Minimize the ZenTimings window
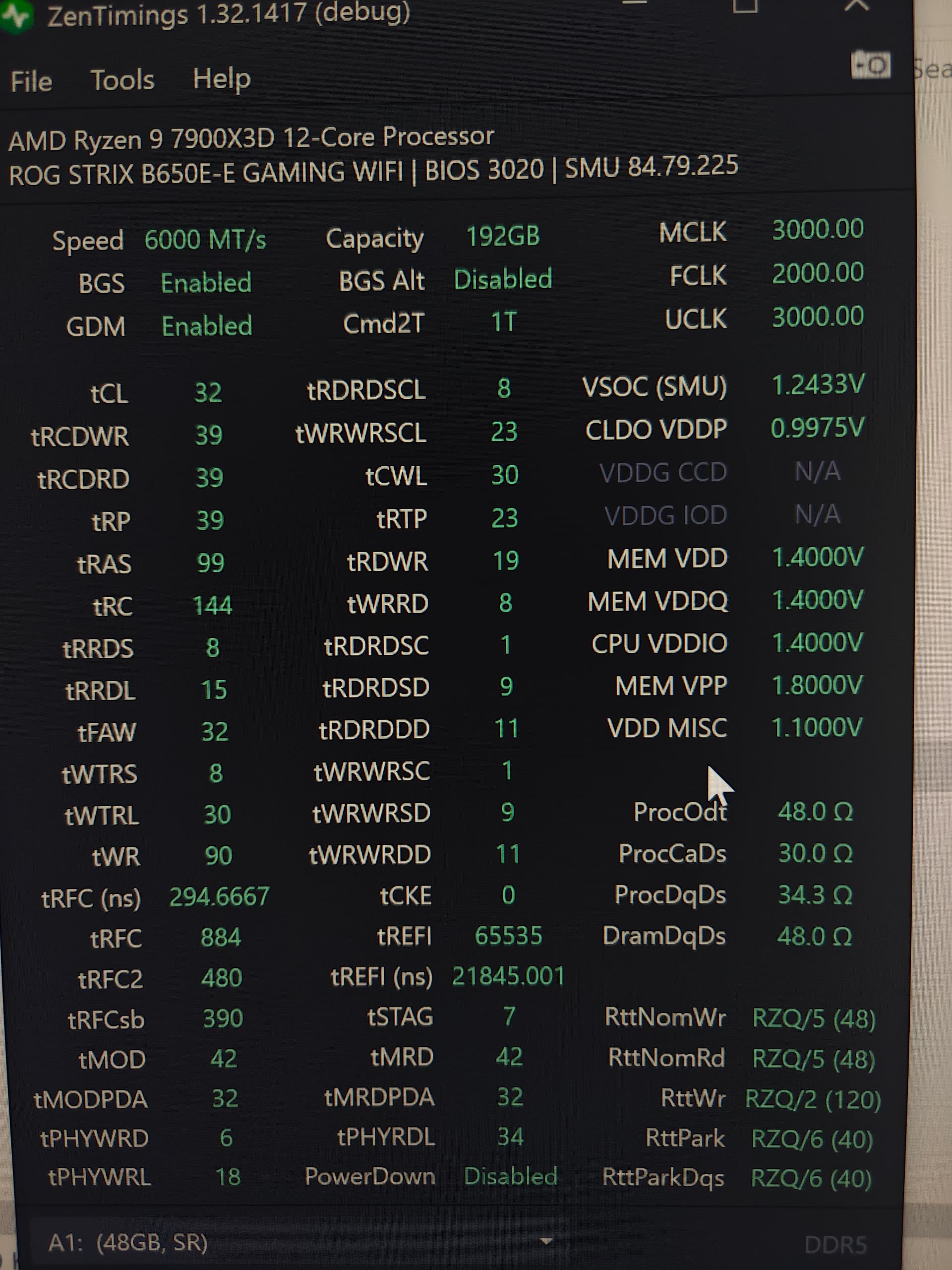952x1270 pixels. click(634, 4)
